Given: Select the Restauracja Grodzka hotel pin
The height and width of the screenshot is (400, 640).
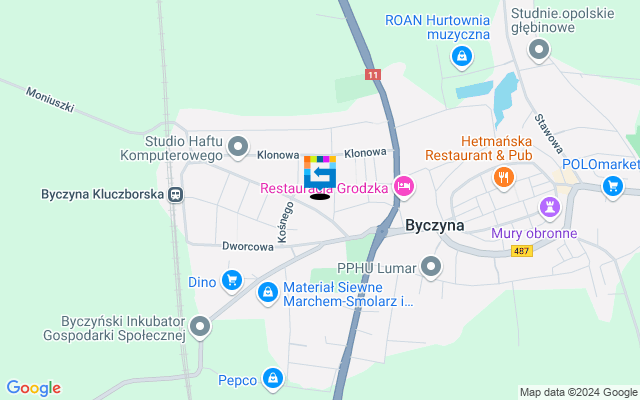Looking at the screenshot, I should (x=404, y=186).
